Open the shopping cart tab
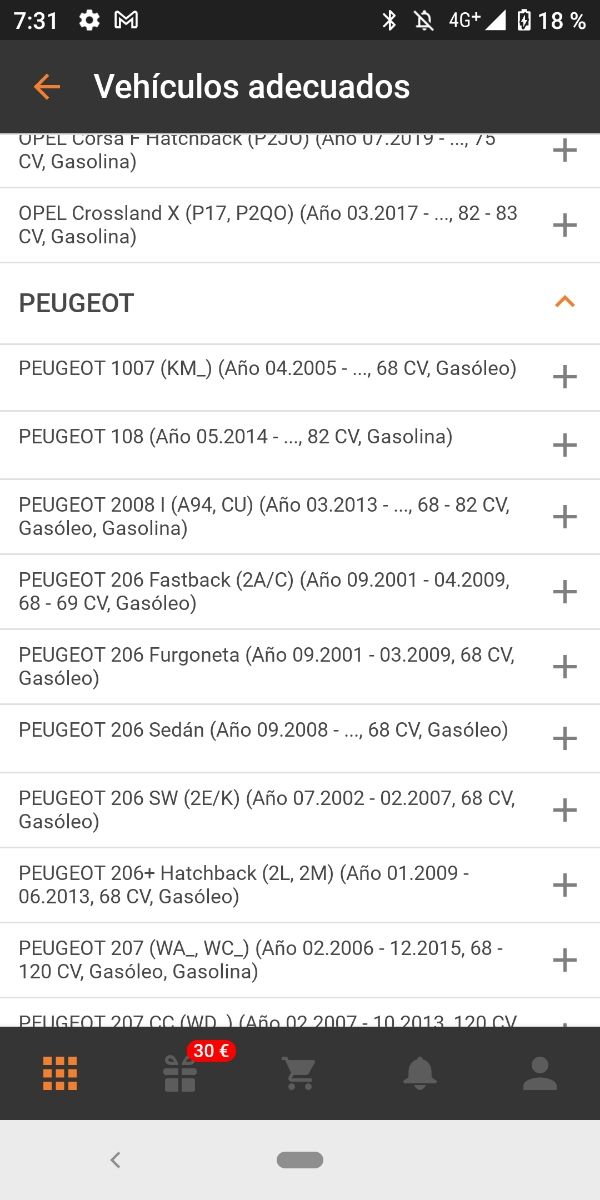This screenshot has height=1200, width=600. coord(299,1073)
